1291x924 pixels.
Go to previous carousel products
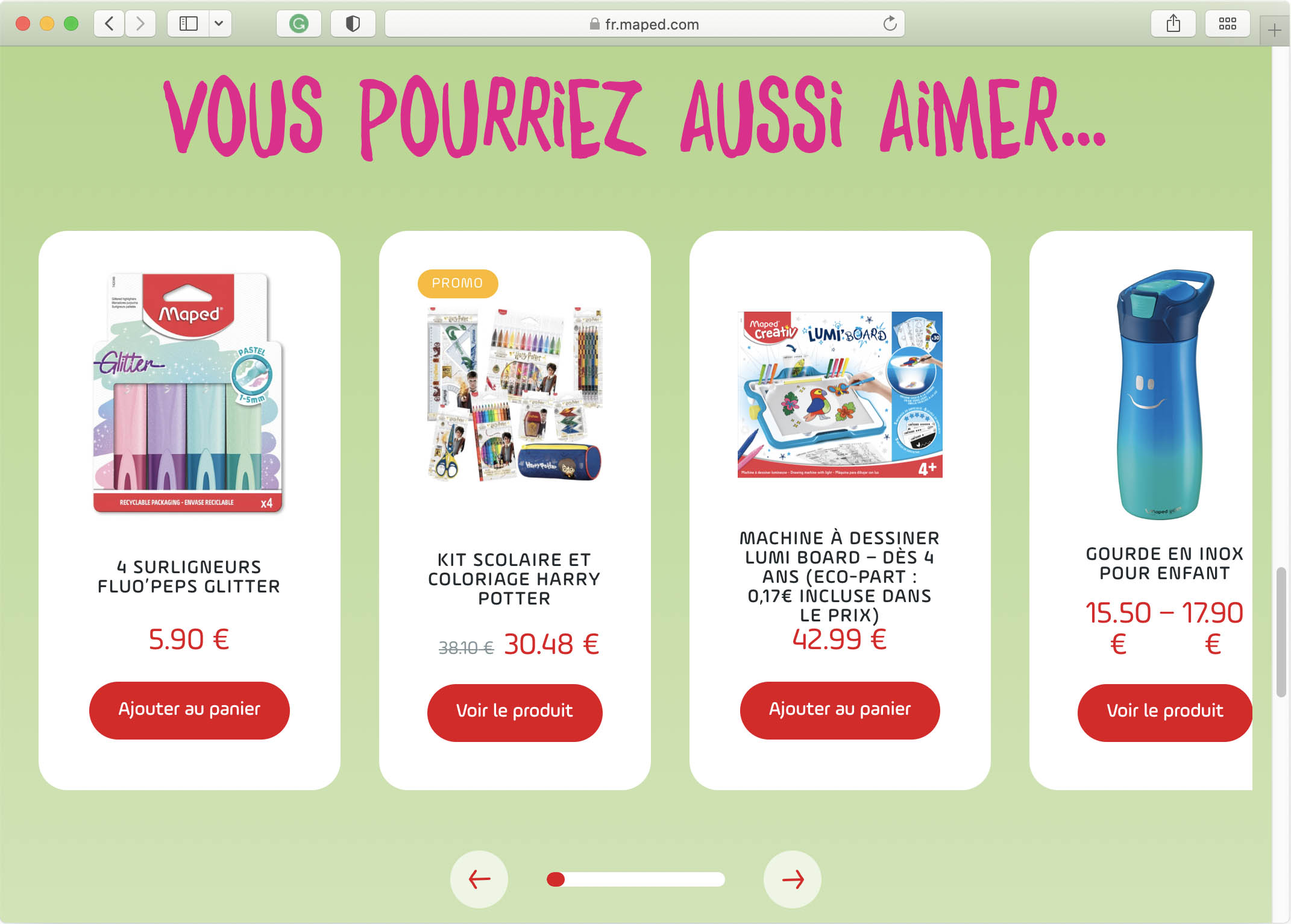pos(479,879)
